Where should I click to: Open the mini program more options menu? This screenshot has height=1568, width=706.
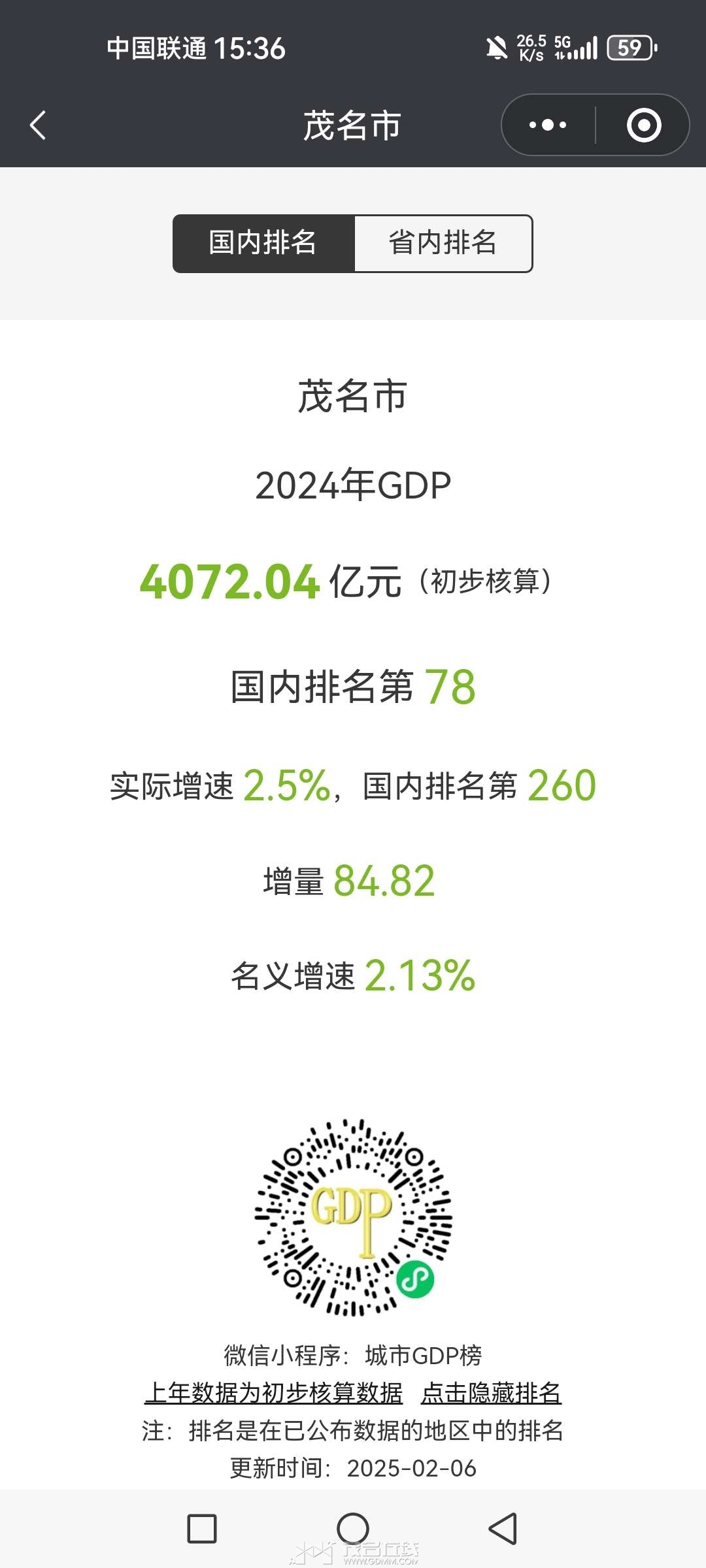[x=548, y=125]
